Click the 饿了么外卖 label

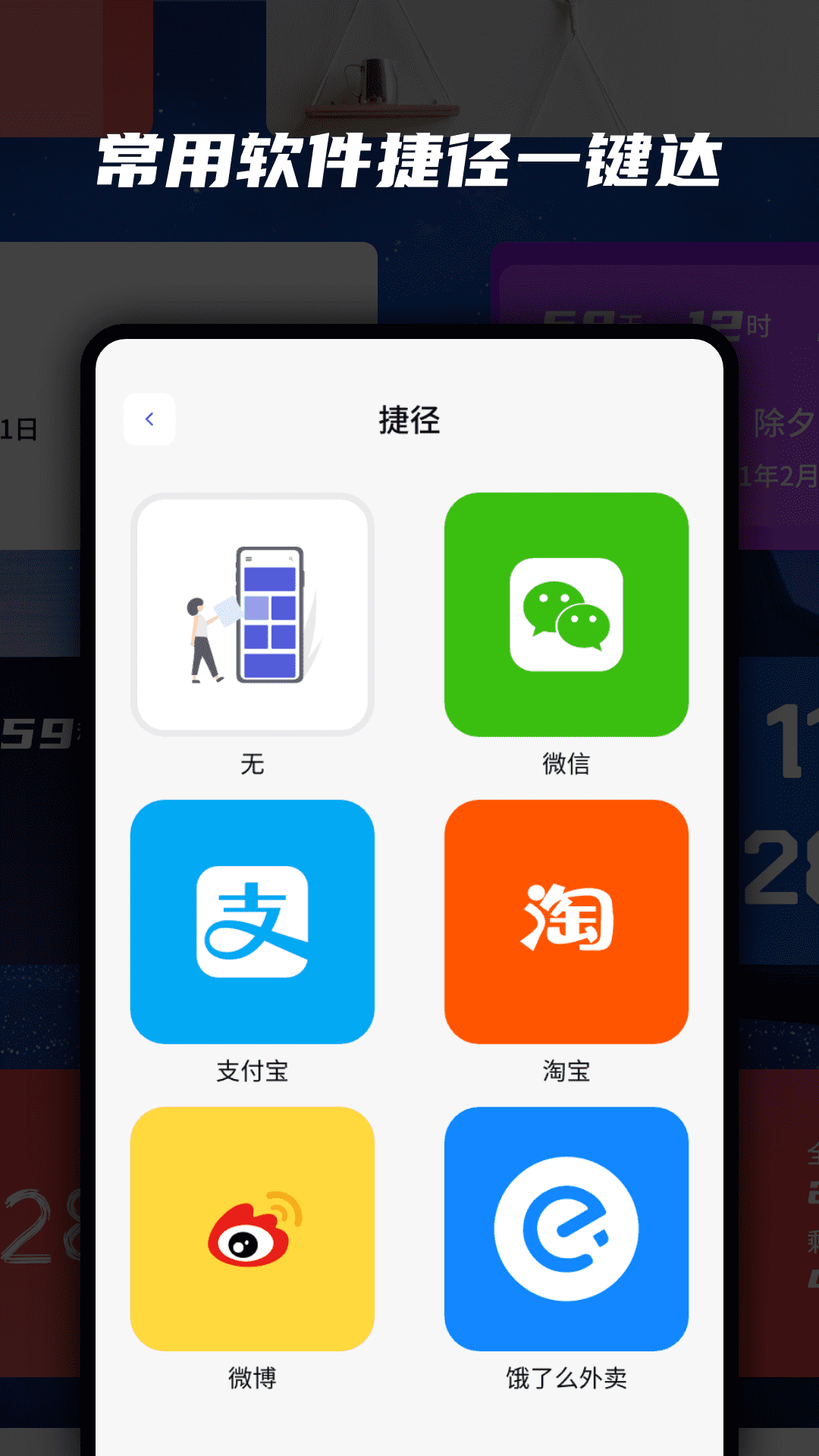tap(567, 1380)
